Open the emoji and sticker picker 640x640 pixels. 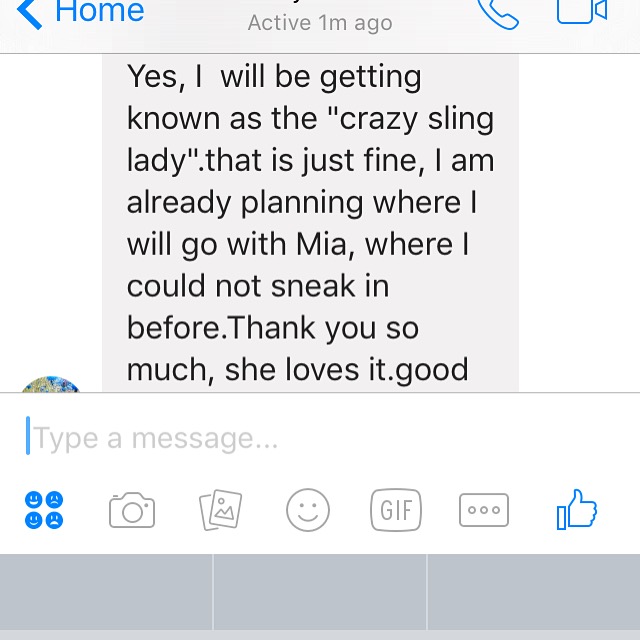308,510
